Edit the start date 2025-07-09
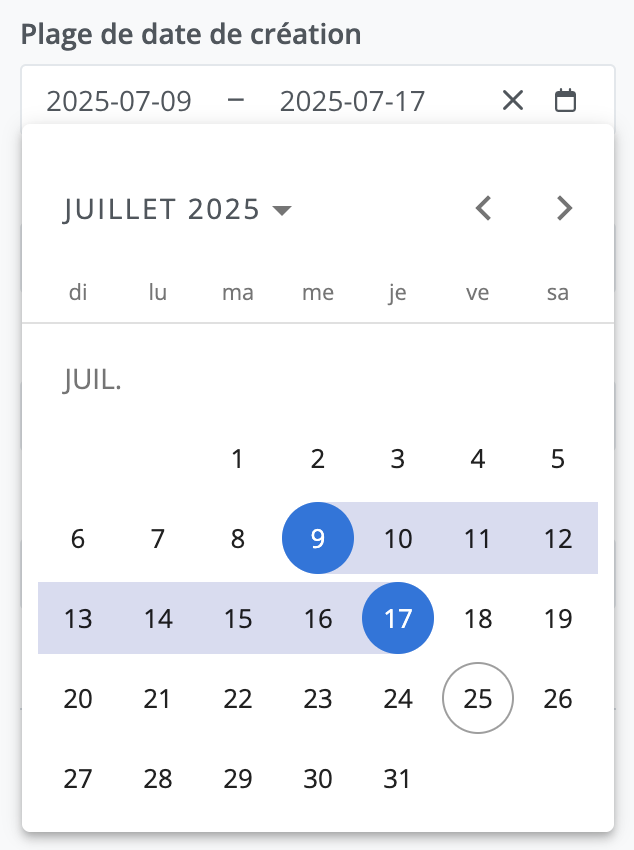Image resolution: width=634 pixels, height=850 pixels. 119,101
